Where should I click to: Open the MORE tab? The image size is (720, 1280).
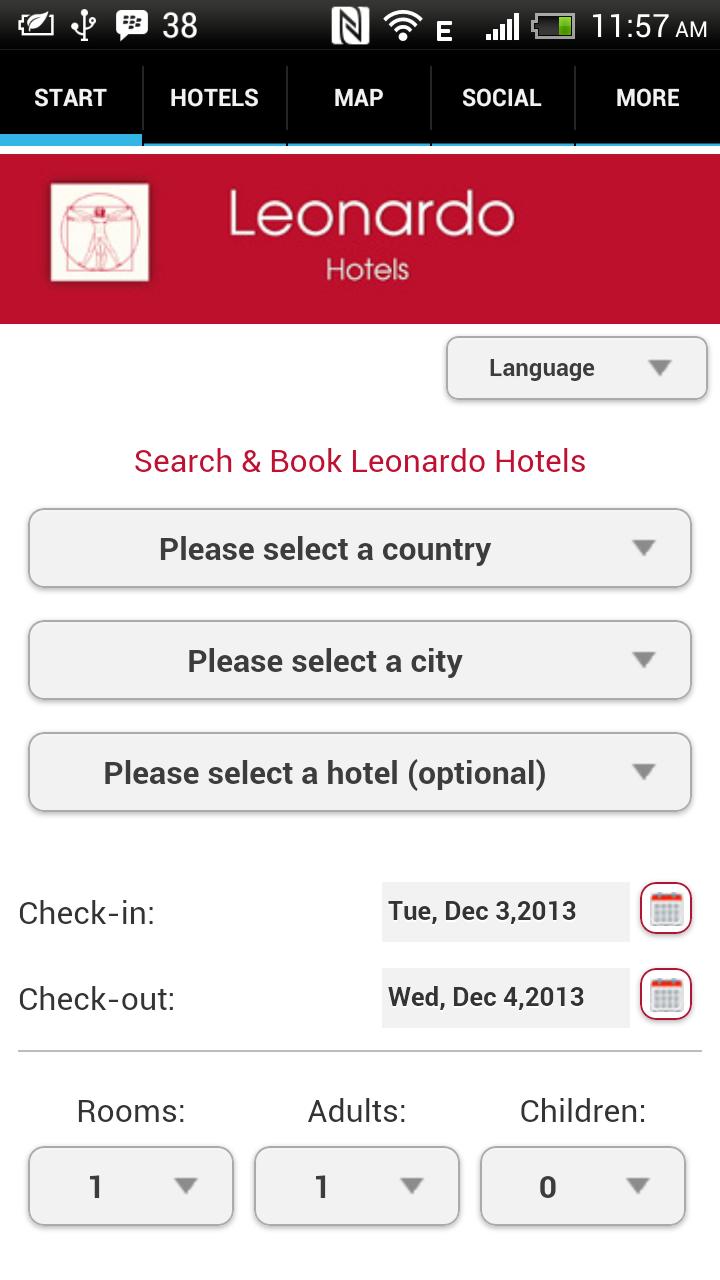[x=647, y=98]
